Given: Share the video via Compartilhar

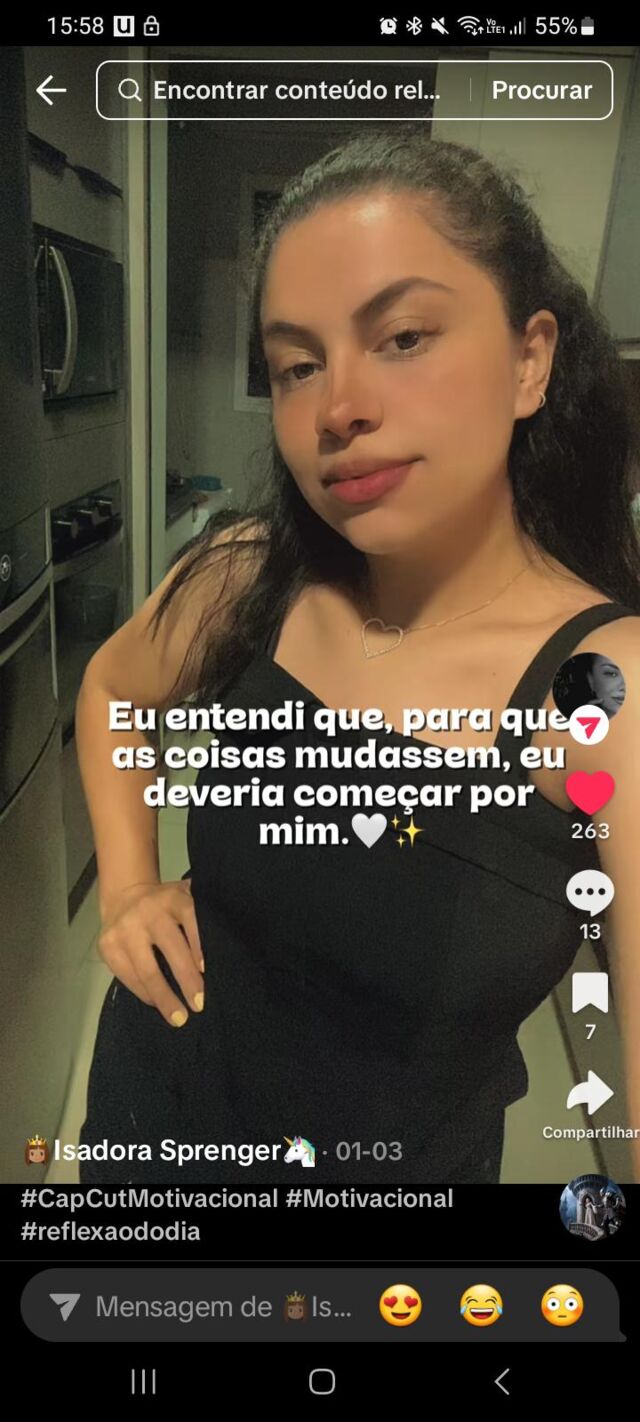Looking at the screenshot, I should pos(590,1094).
